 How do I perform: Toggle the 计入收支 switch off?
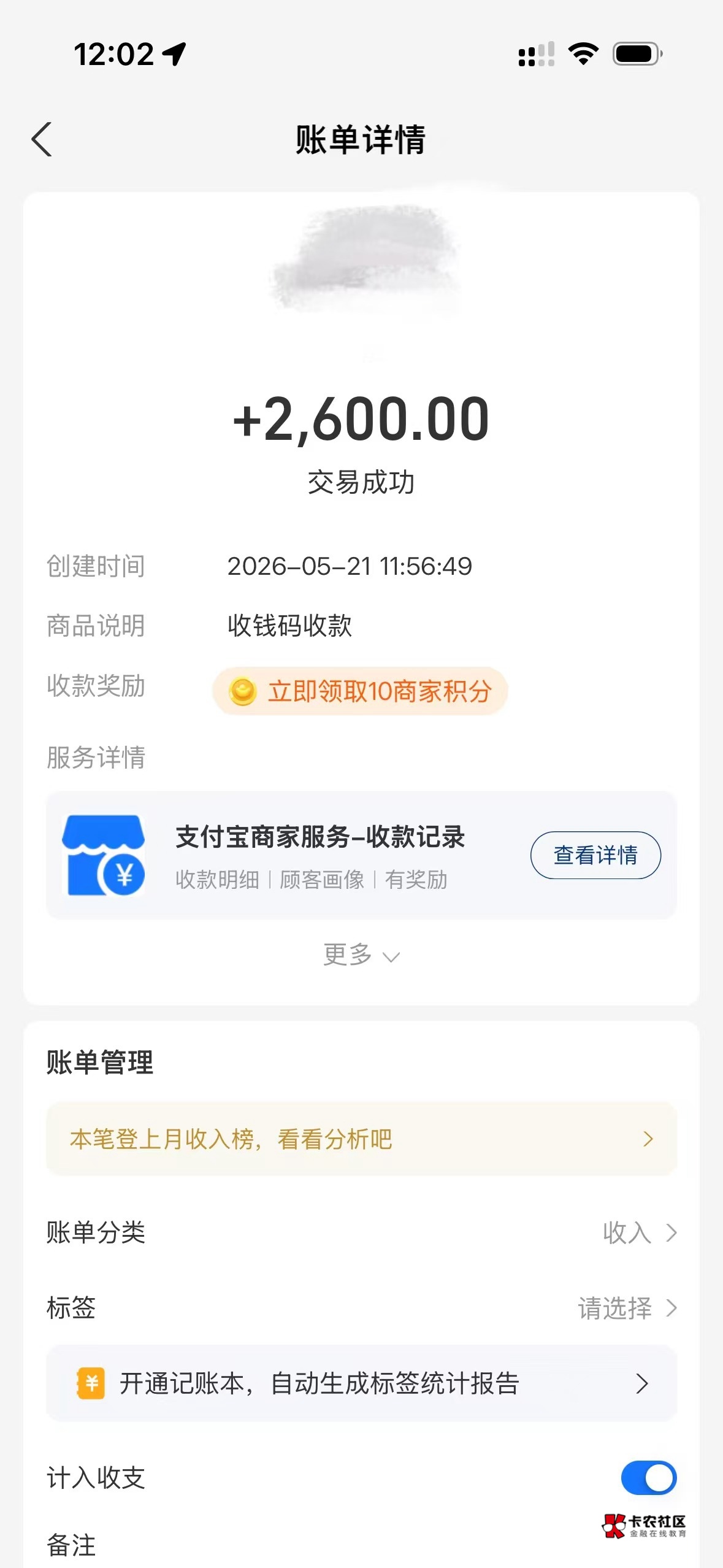click(x=649, y=1478)
